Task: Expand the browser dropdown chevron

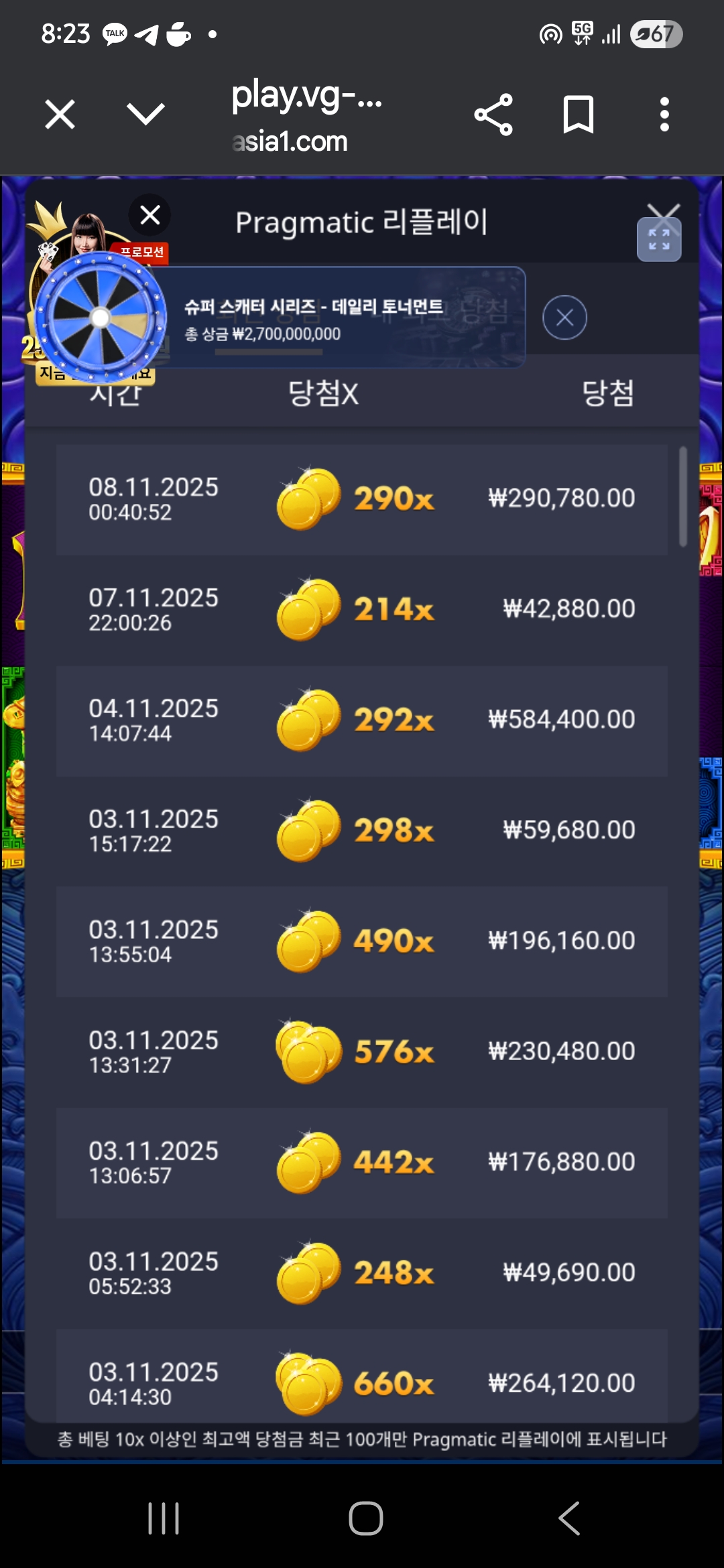Action: pyautogui.click(x=145, y=114)
